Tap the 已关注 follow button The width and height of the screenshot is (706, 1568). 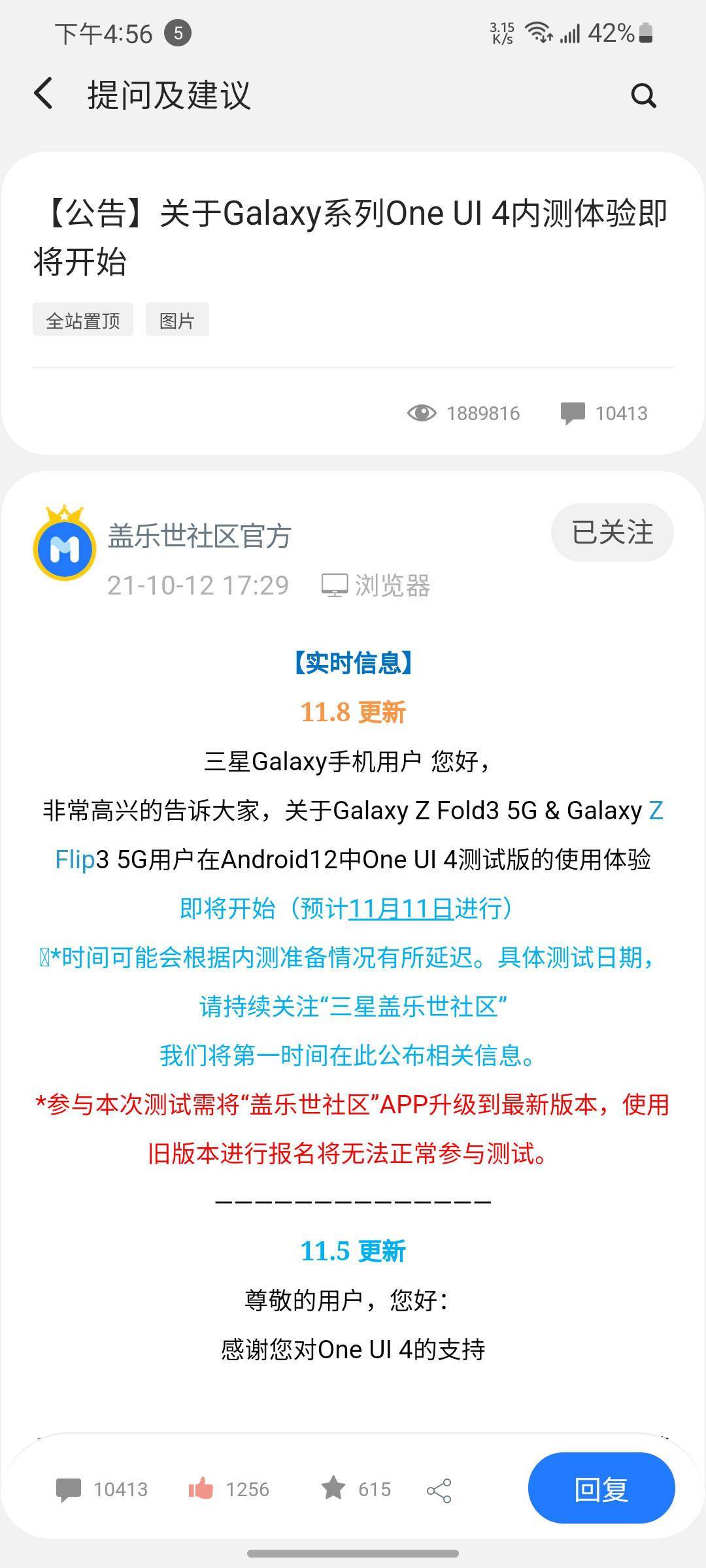click(612, 532)
